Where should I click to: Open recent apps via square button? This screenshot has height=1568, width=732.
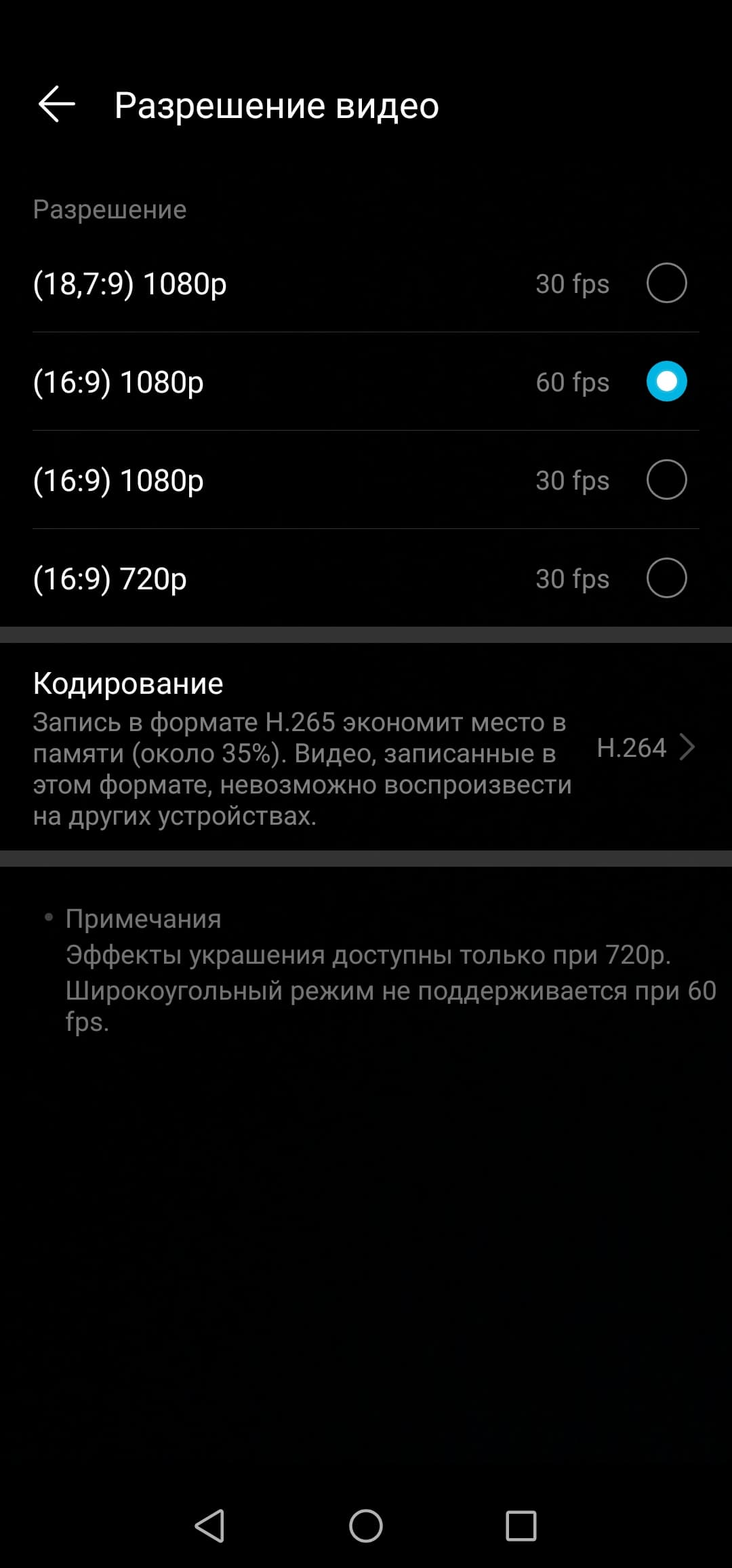tap(521, 1526)
